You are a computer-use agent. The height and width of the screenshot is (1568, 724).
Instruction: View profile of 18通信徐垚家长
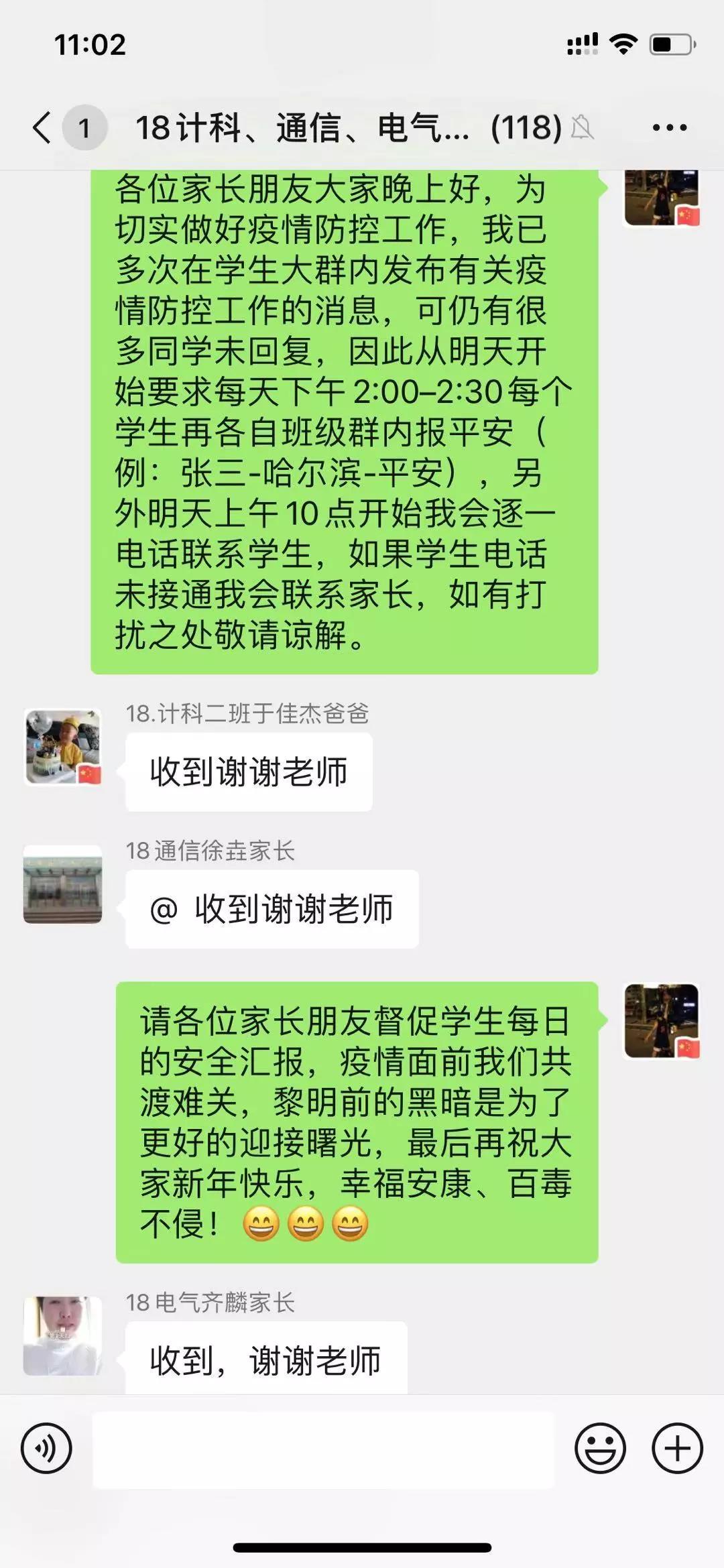(63, 884)
